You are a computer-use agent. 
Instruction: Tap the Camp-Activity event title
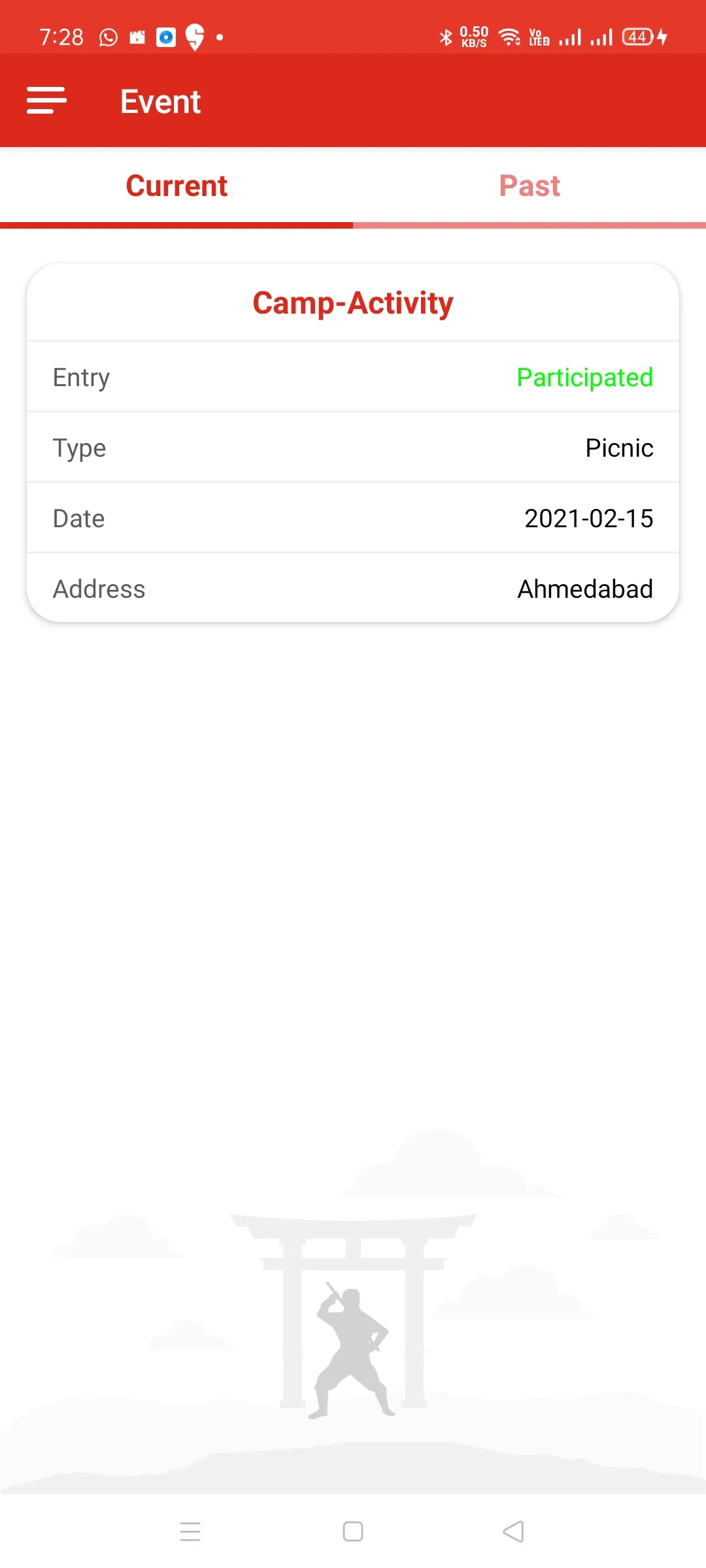pyautogui.click(x=352, y=302)
